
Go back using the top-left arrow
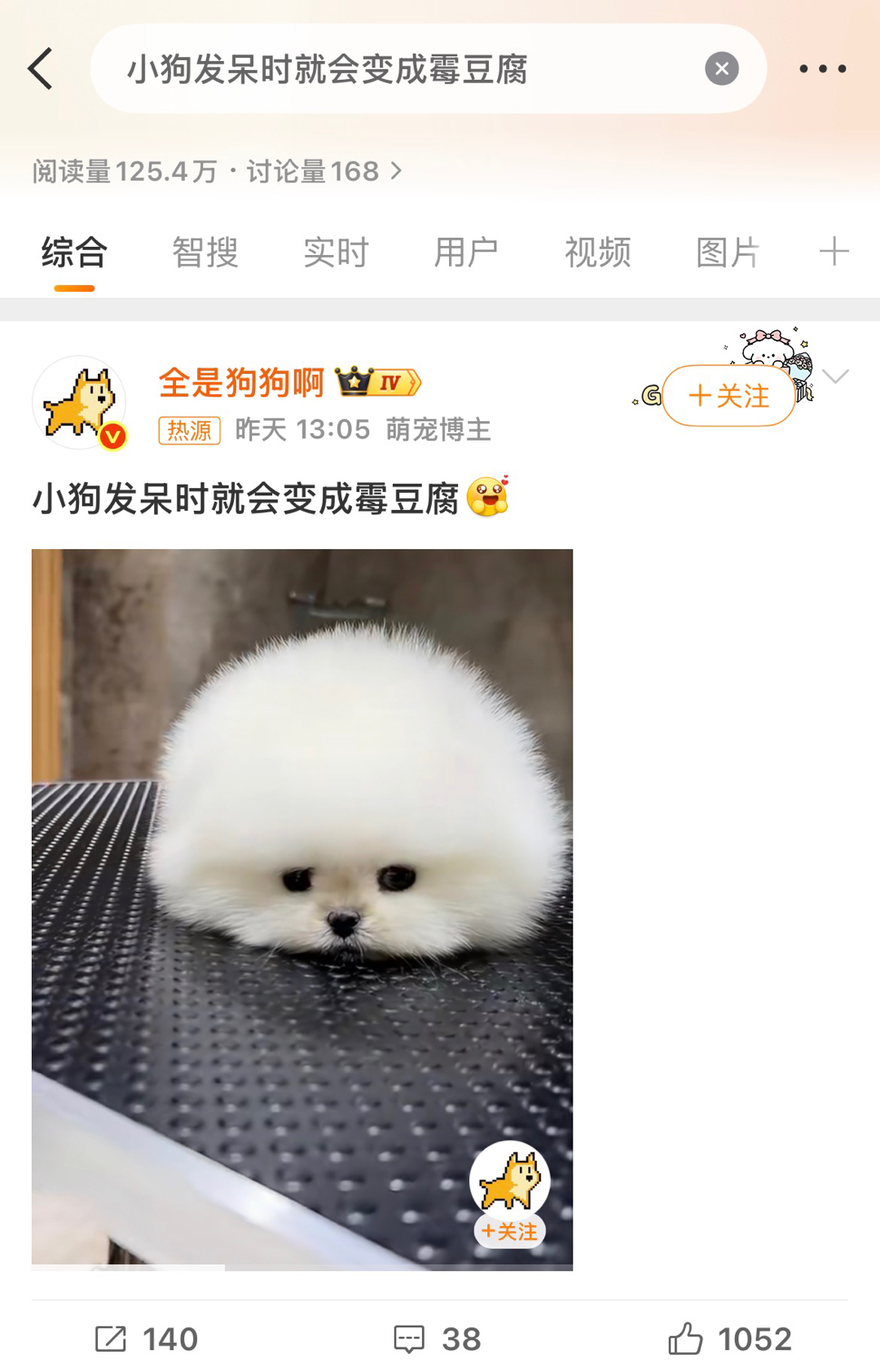click(41, 68)
